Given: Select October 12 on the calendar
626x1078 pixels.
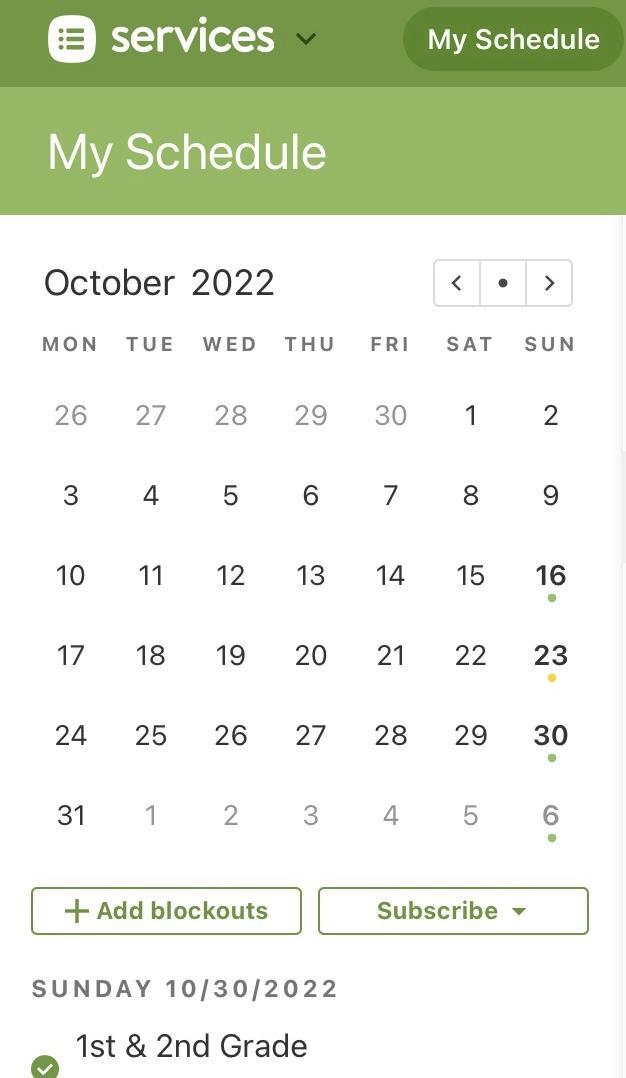Looking at the screenshot, I should click(231, 576).
